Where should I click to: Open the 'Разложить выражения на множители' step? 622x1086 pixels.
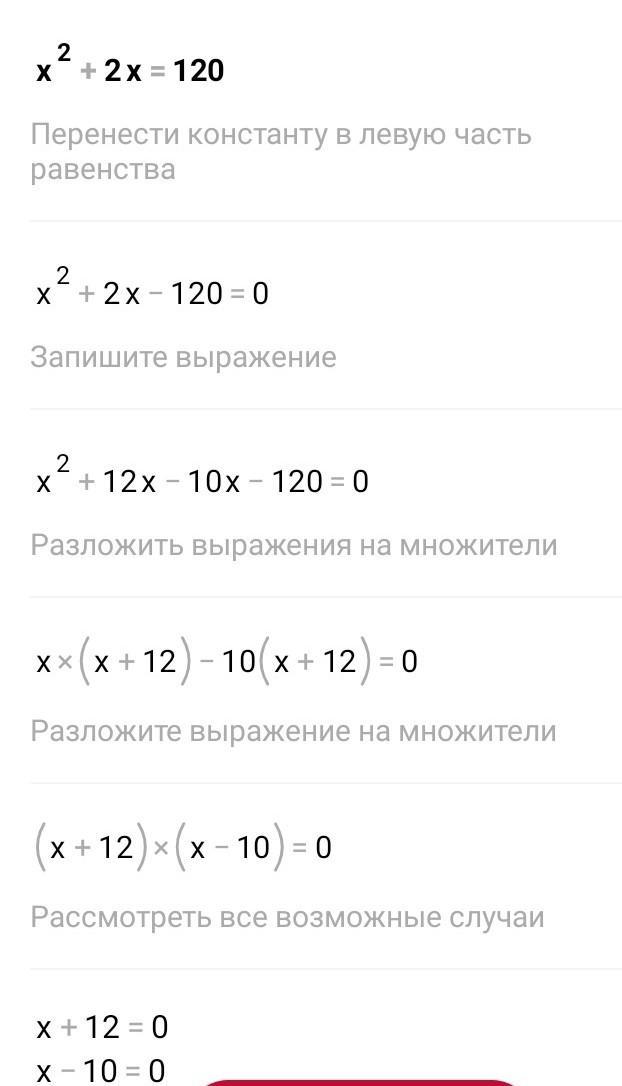pyautogui.click(x=294, y=545)
